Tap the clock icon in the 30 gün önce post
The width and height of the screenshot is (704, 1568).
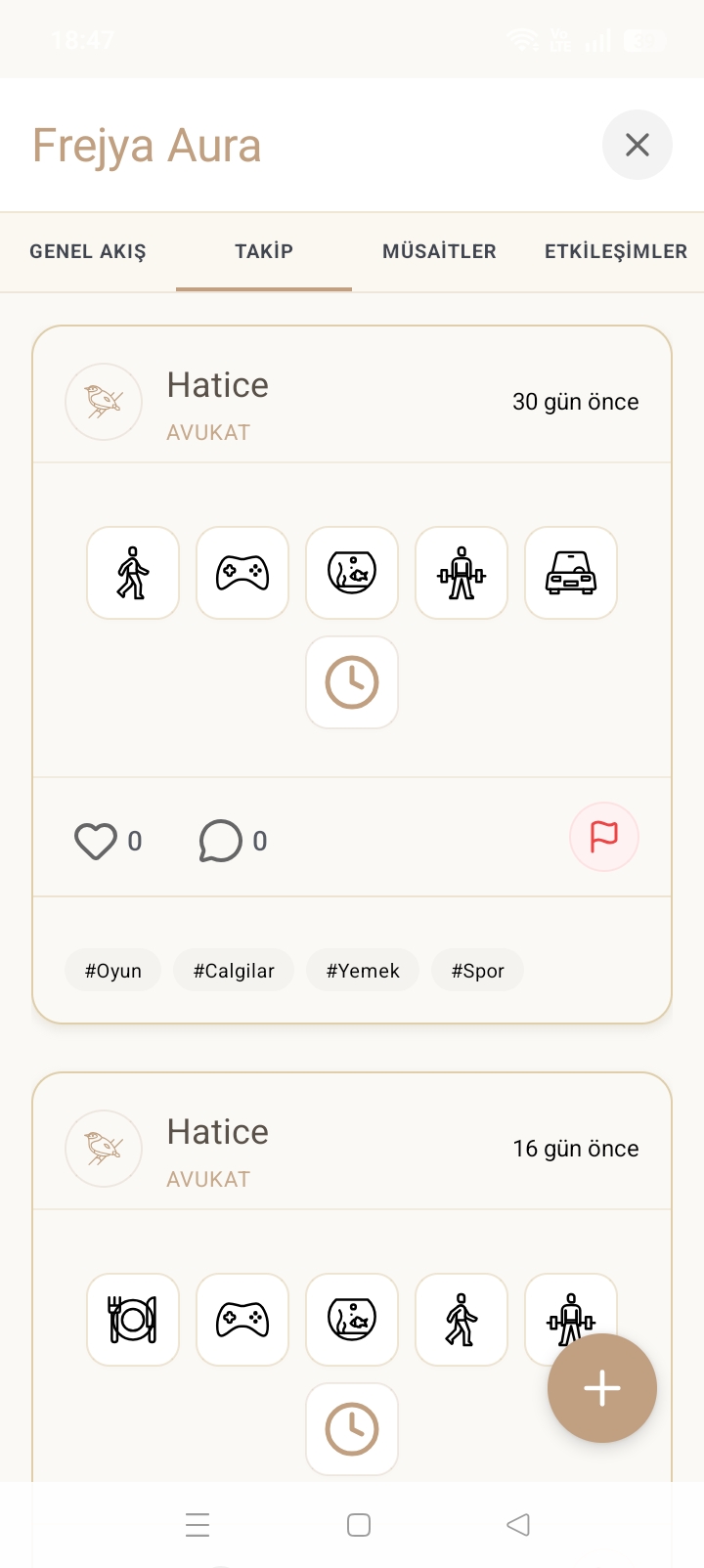click(x=352, y=682)
